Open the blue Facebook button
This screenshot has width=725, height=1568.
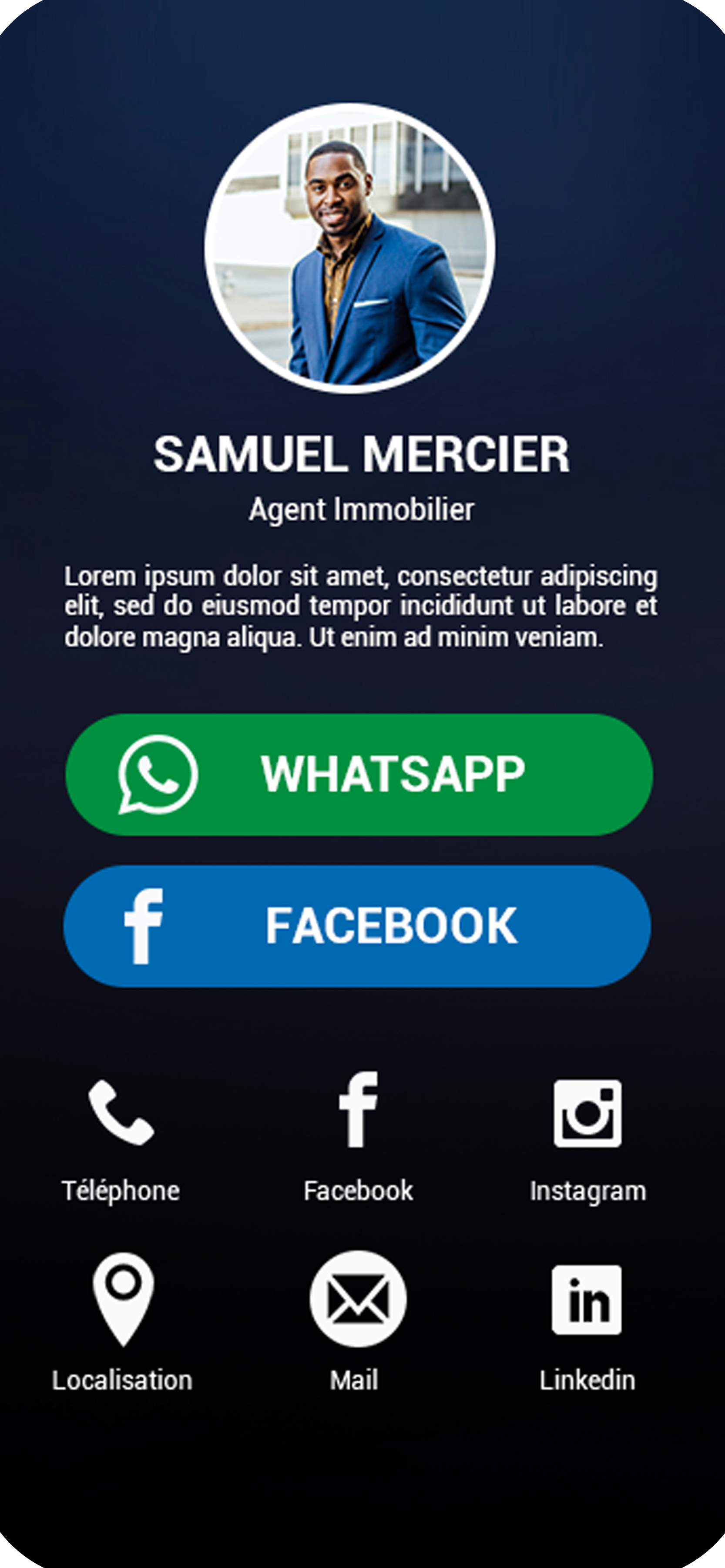click(x=357, y=925)
